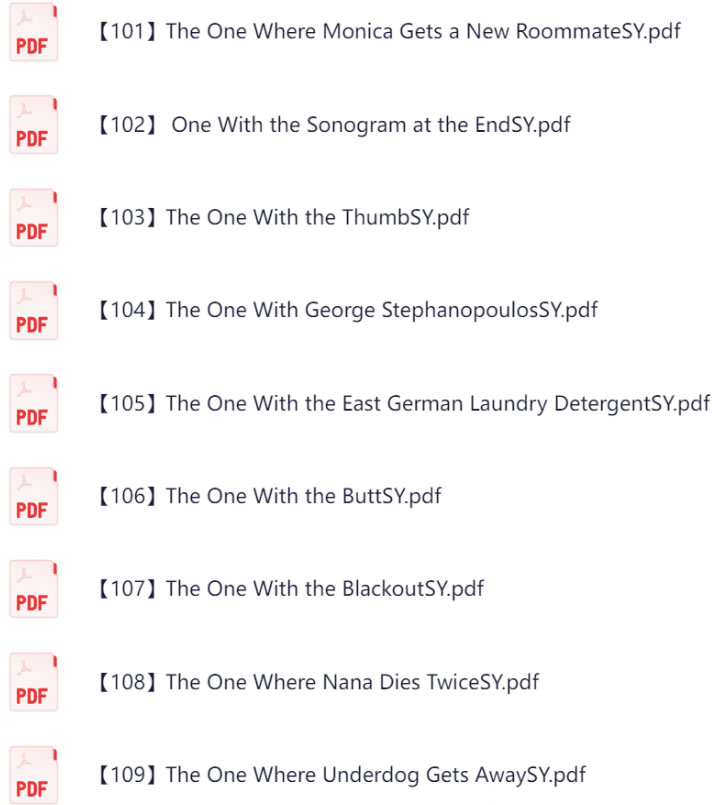
Task: Open the 108 Nana Dies Twice PDF
Action: 318,682
